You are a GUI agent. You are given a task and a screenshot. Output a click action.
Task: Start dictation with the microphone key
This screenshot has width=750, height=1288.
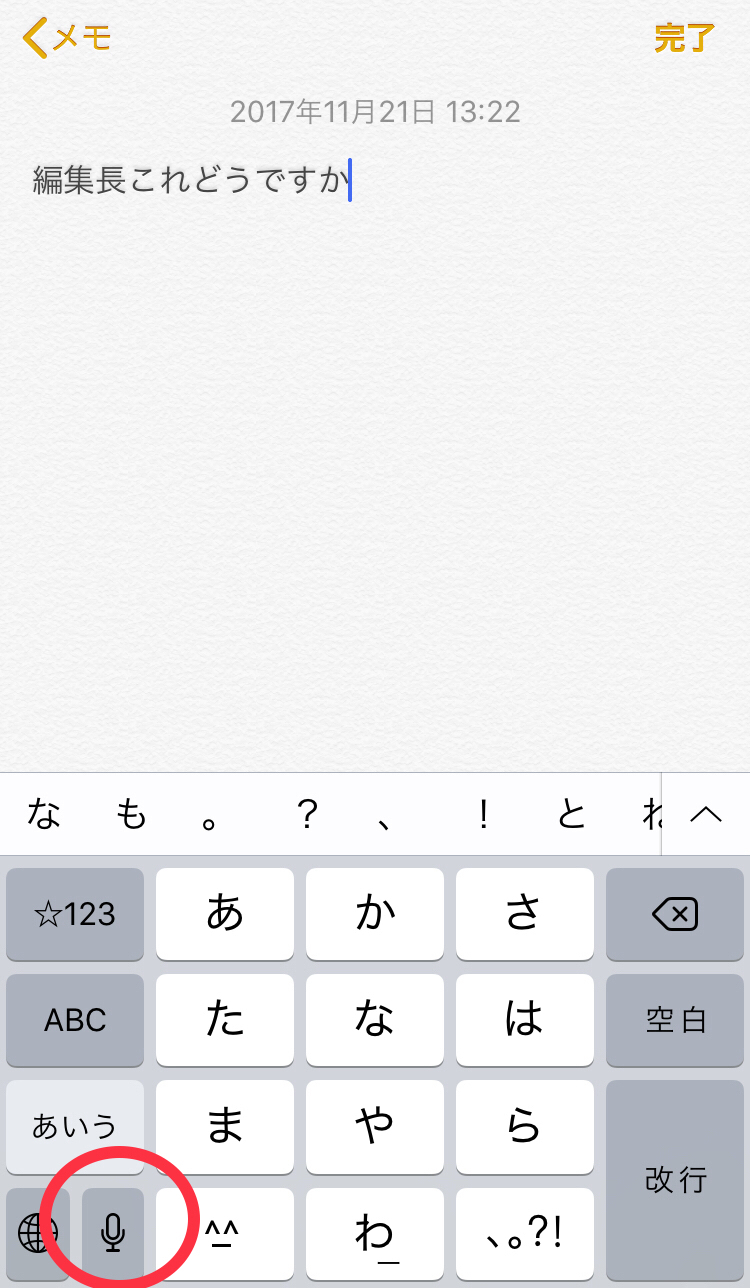coord(113,1234)
